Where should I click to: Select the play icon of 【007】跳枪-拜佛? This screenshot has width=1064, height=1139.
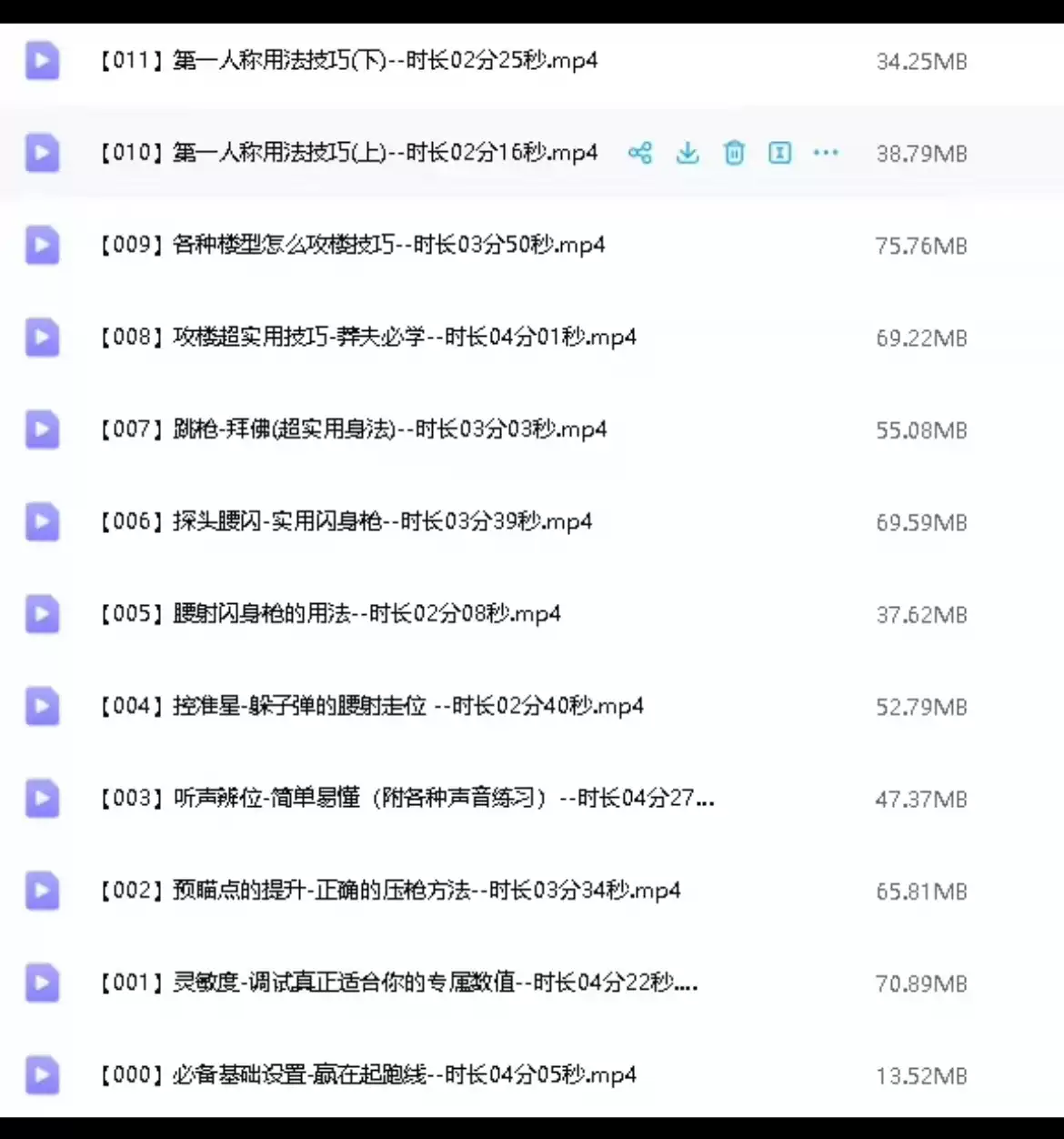pyautogui.click(x=42, y=429)
